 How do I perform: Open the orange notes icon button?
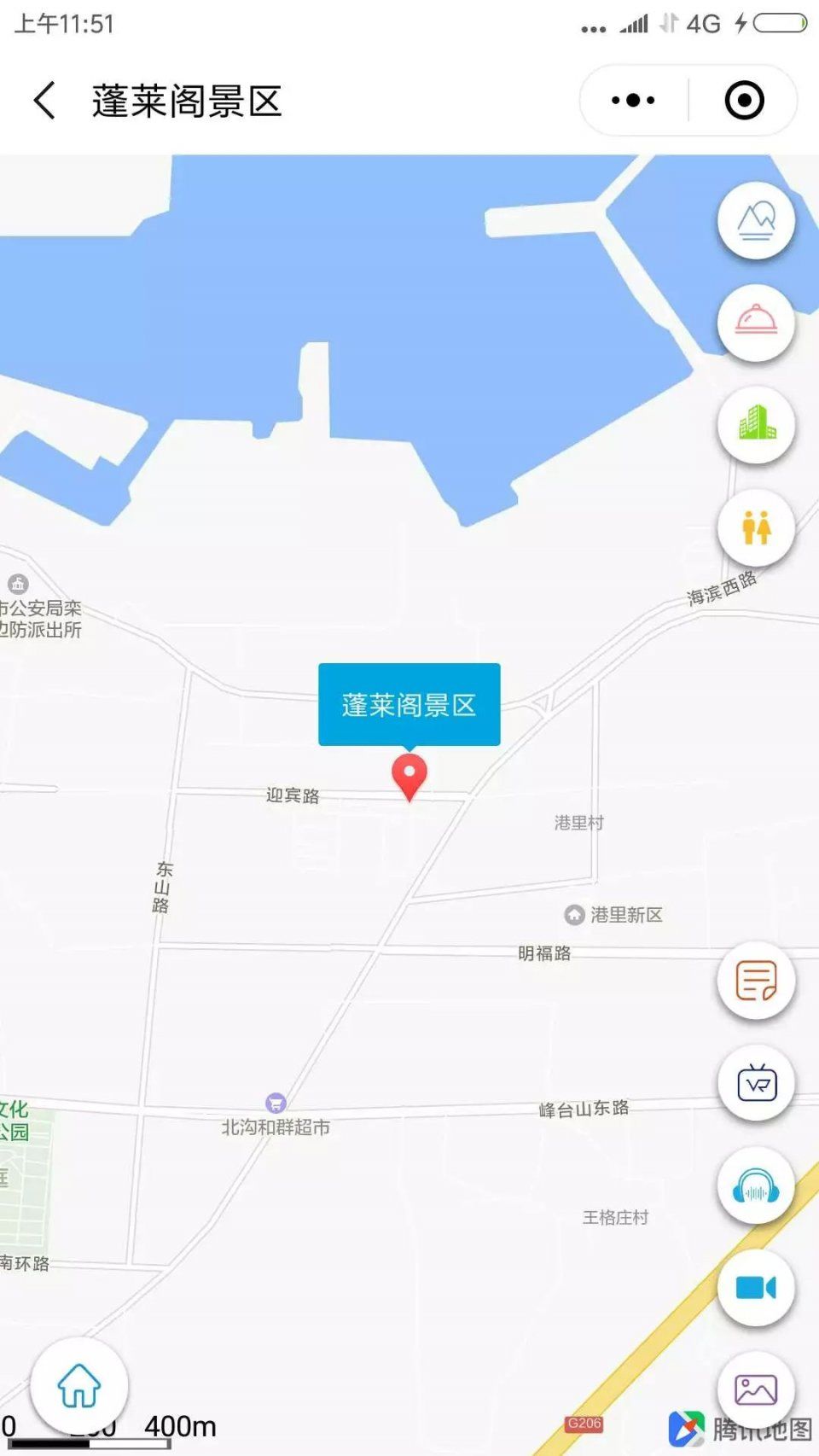pos(756,981)
